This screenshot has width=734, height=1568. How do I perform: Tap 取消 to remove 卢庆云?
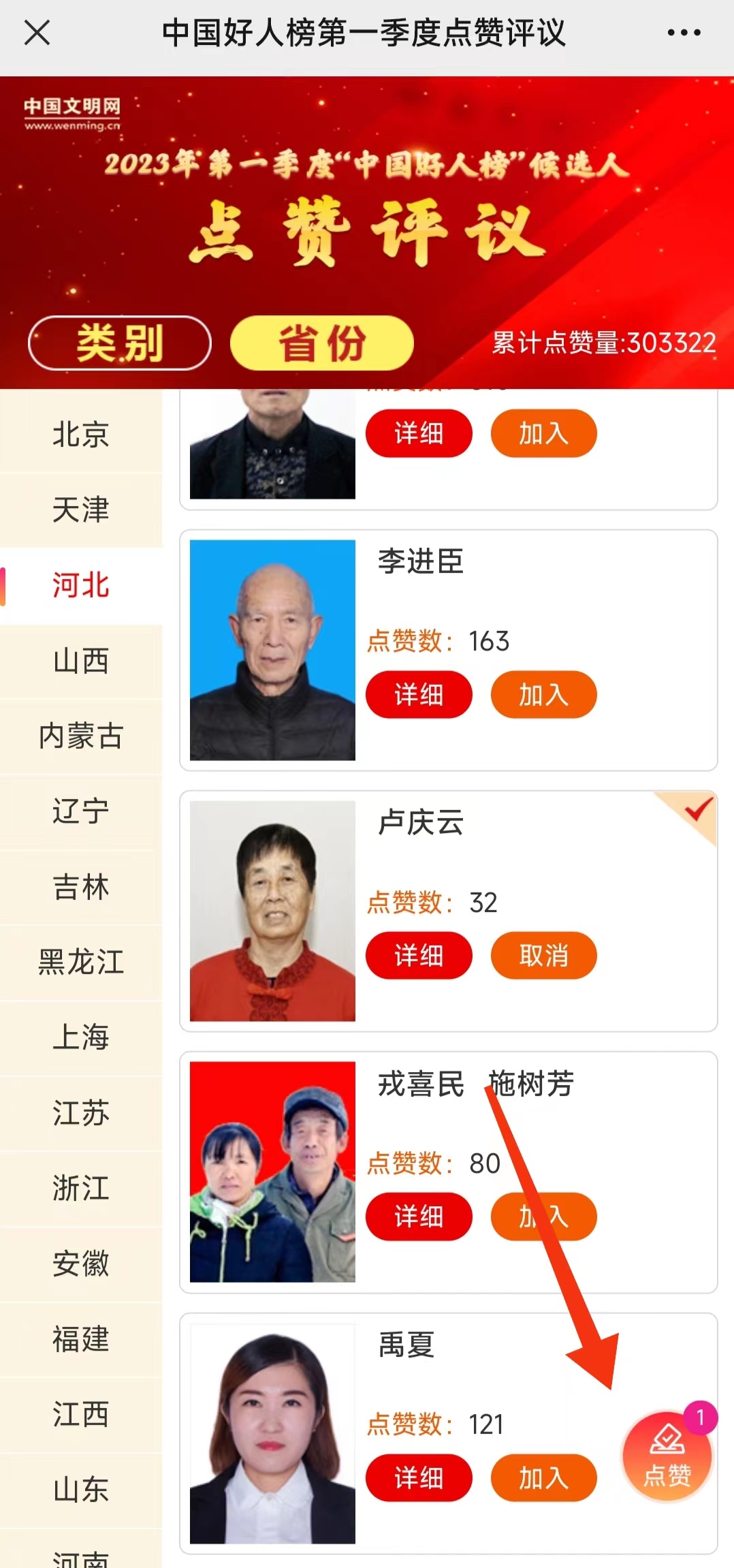point(543,956)
